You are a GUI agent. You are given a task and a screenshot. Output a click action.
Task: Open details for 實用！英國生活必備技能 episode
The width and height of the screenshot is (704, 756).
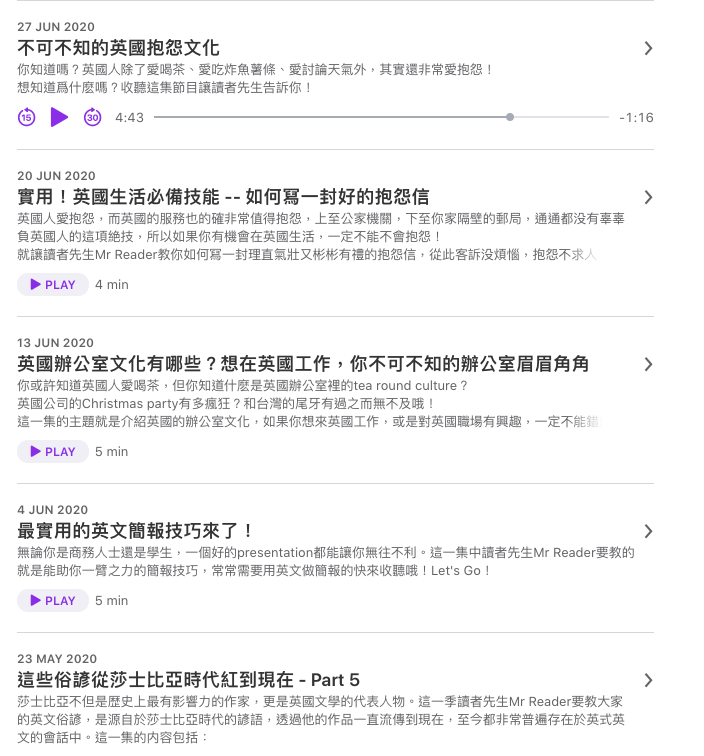(648, 197)
